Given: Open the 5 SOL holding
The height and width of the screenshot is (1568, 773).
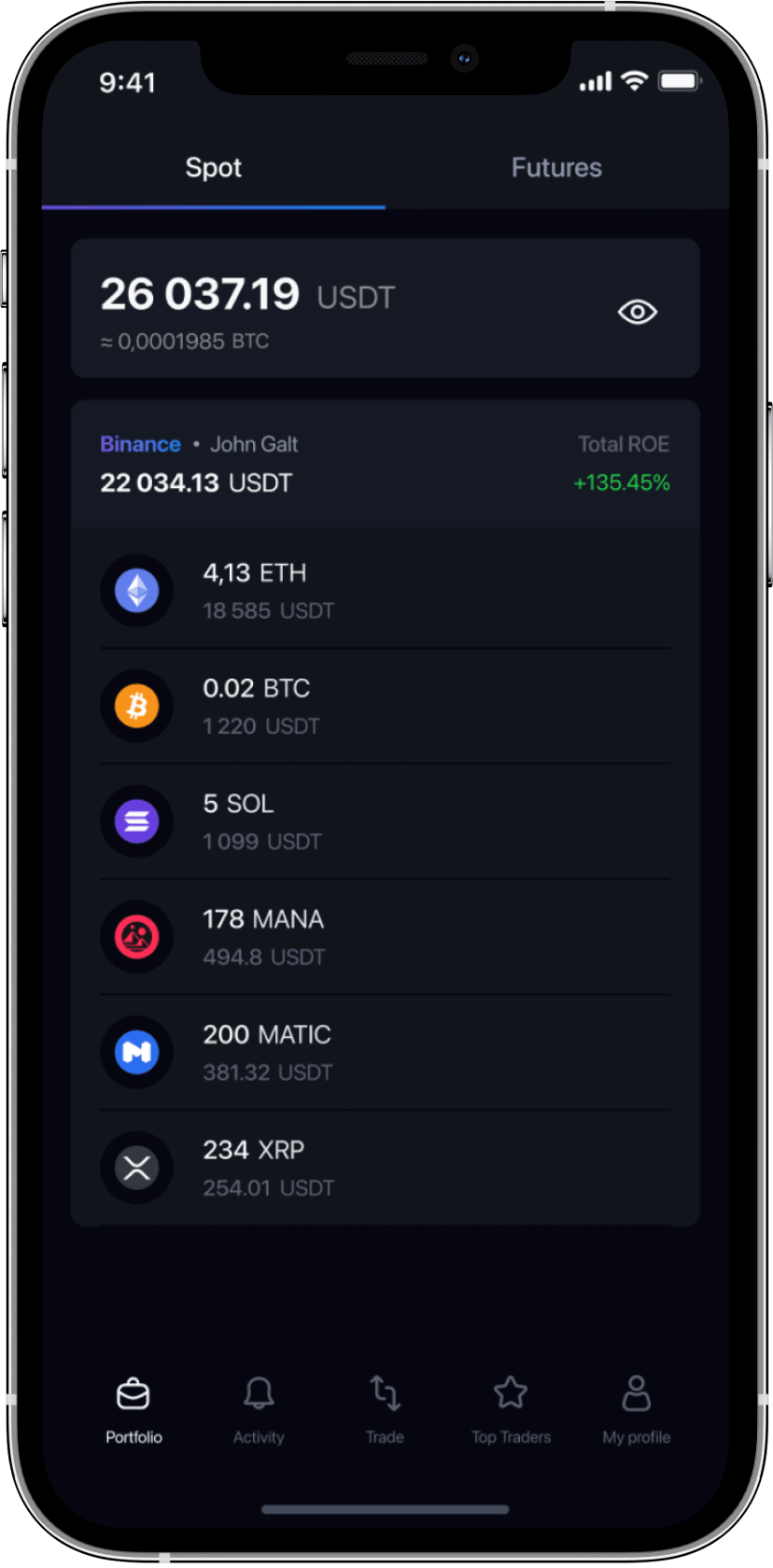Looking at the screenshot, I should pos(385,821).
